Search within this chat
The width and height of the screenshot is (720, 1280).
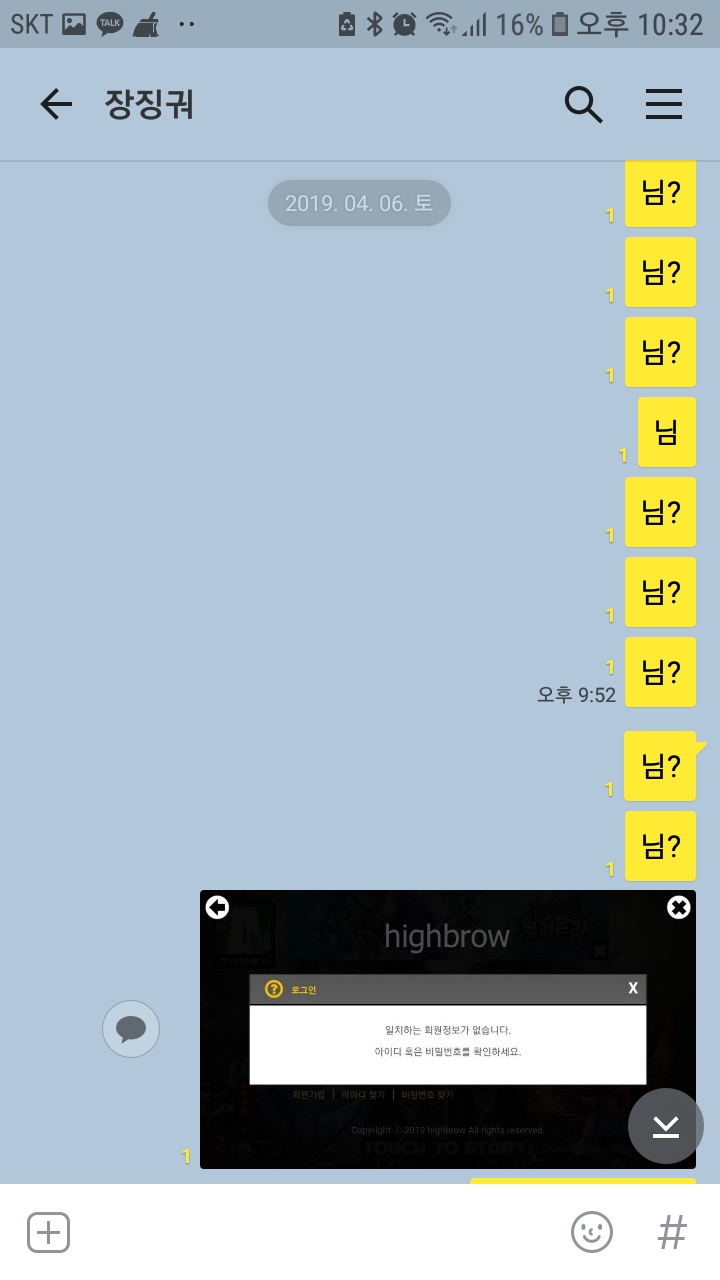pos(583,104)
